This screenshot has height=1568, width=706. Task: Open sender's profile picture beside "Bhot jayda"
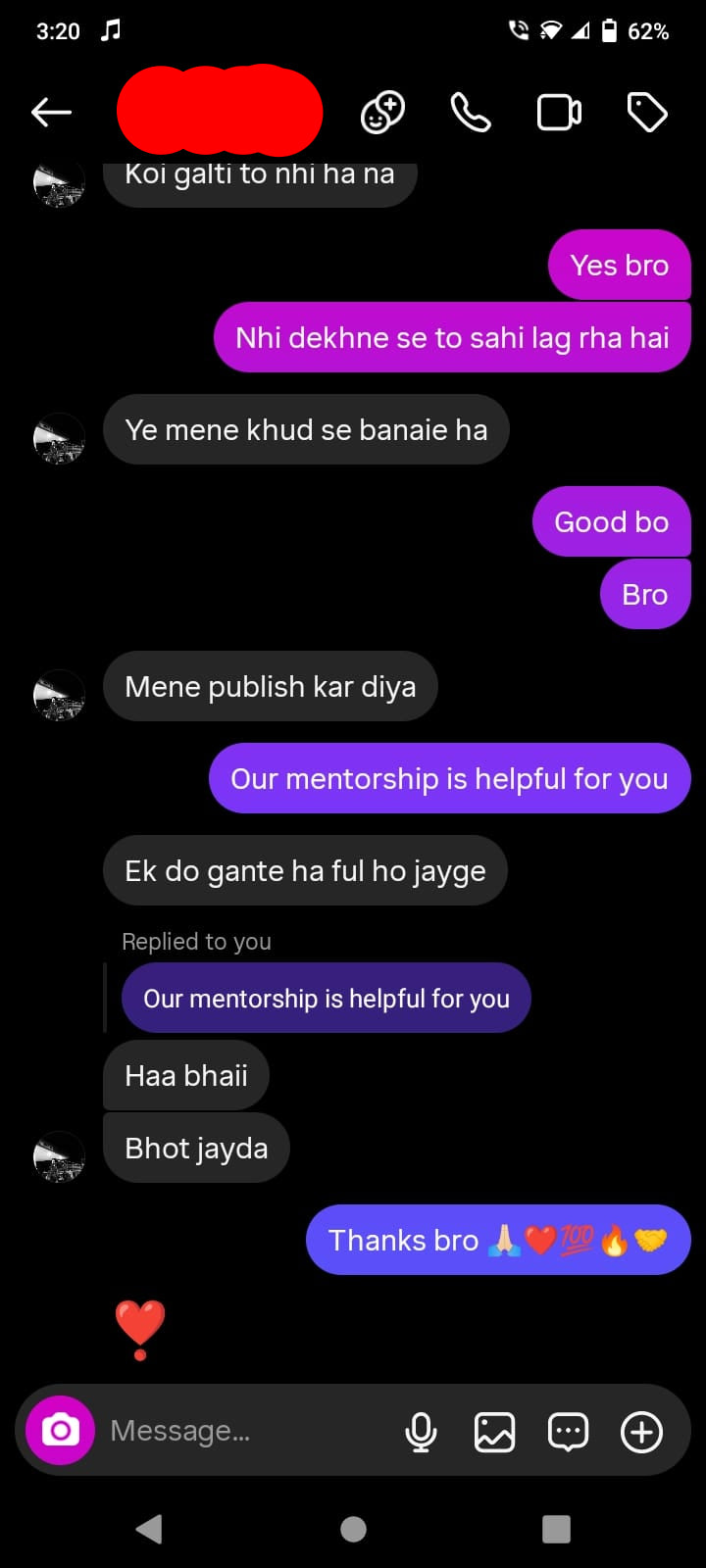click(59, 1156)
